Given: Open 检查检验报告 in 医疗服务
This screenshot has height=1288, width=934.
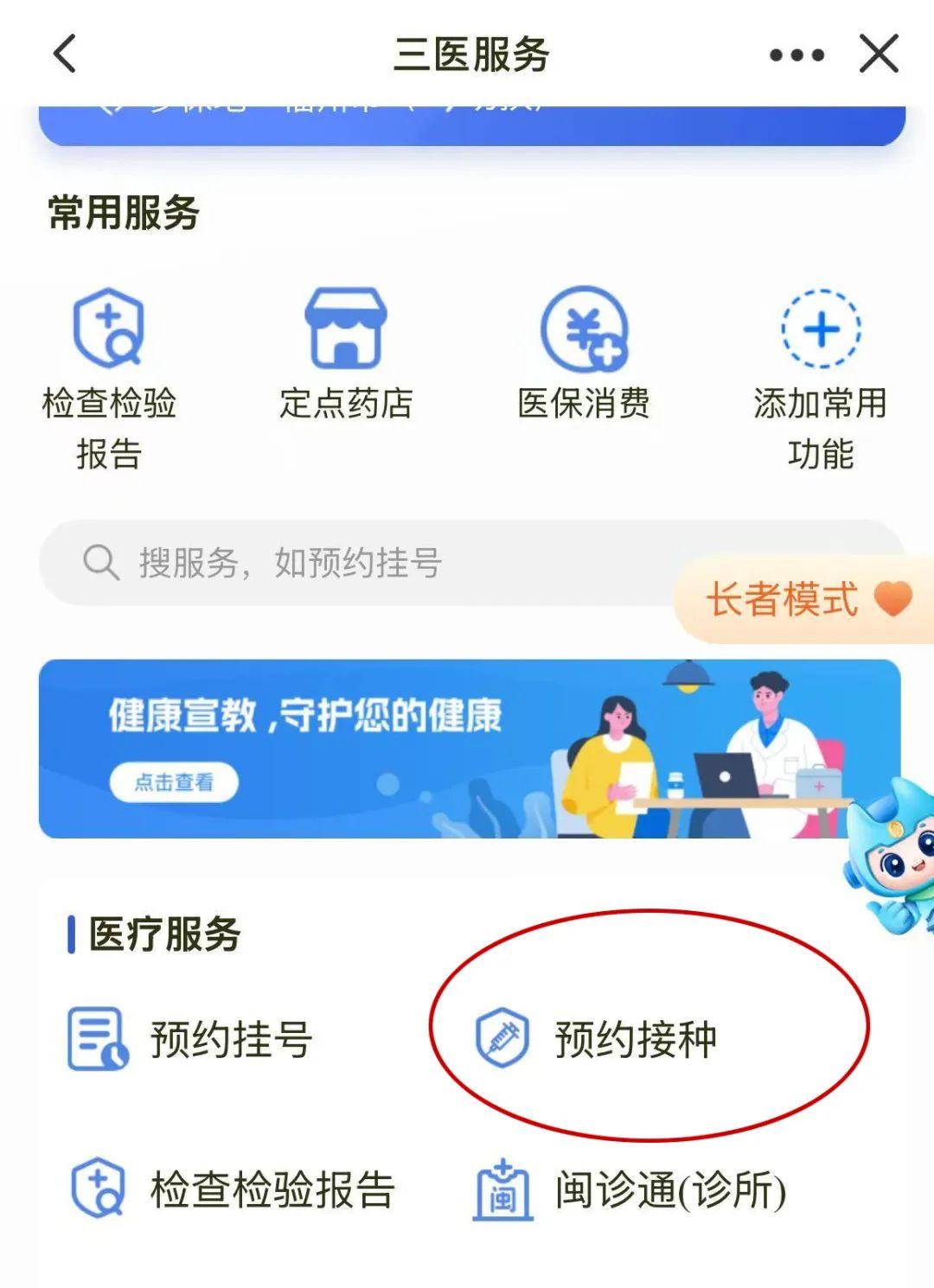Looking at the screenshot, I should pos(232,1189).
